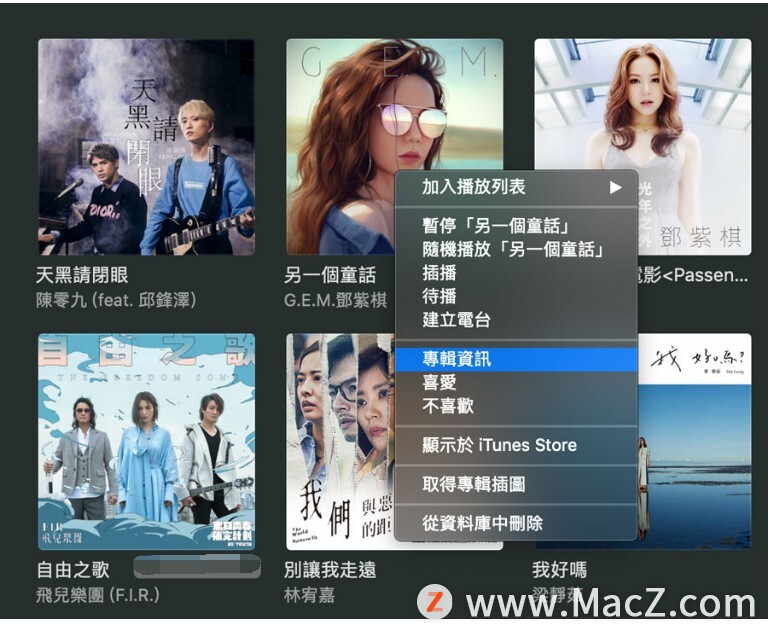Open the 自由之歌 album by 飛兒樂團
775x629 pixels.
click(146, 441)
